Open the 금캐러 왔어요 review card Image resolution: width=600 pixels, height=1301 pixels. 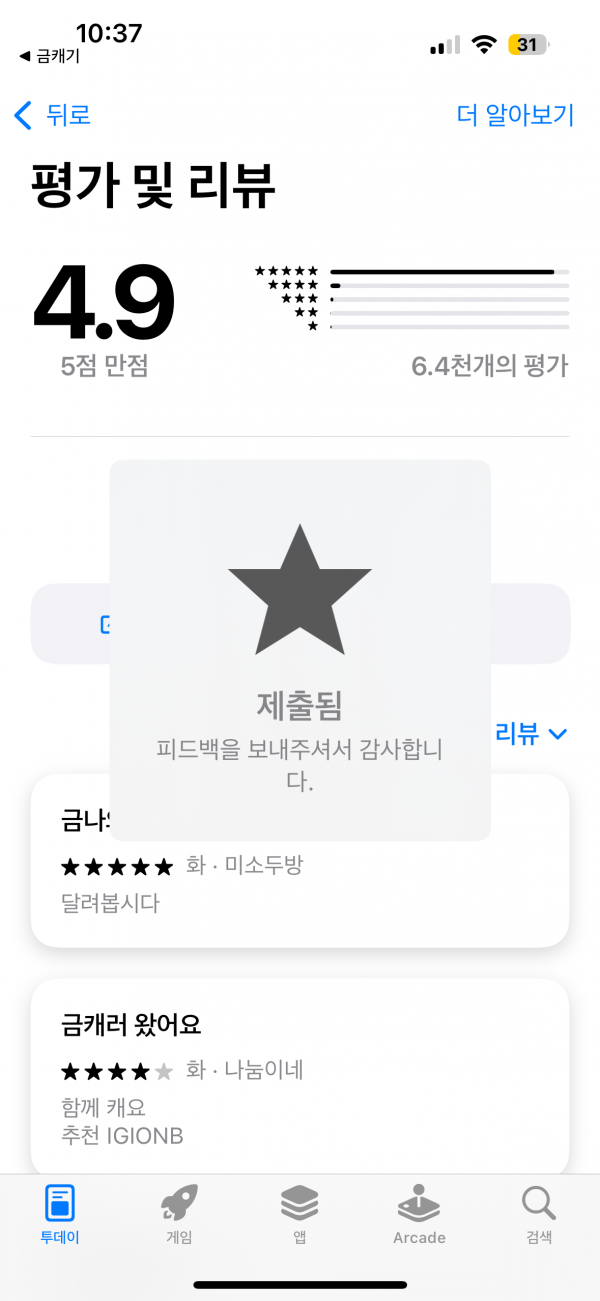click(x=300, y=1076)
